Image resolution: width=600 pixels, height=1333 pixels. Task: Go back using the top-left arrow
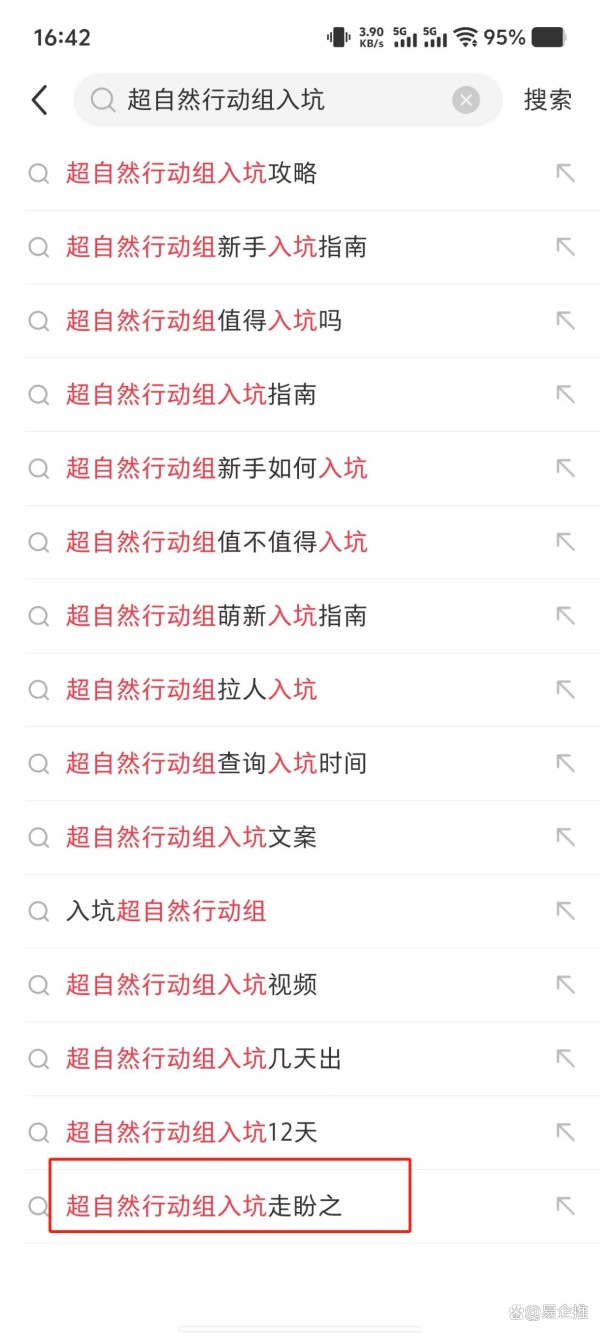pyautogui.click(x=40, y=100)
